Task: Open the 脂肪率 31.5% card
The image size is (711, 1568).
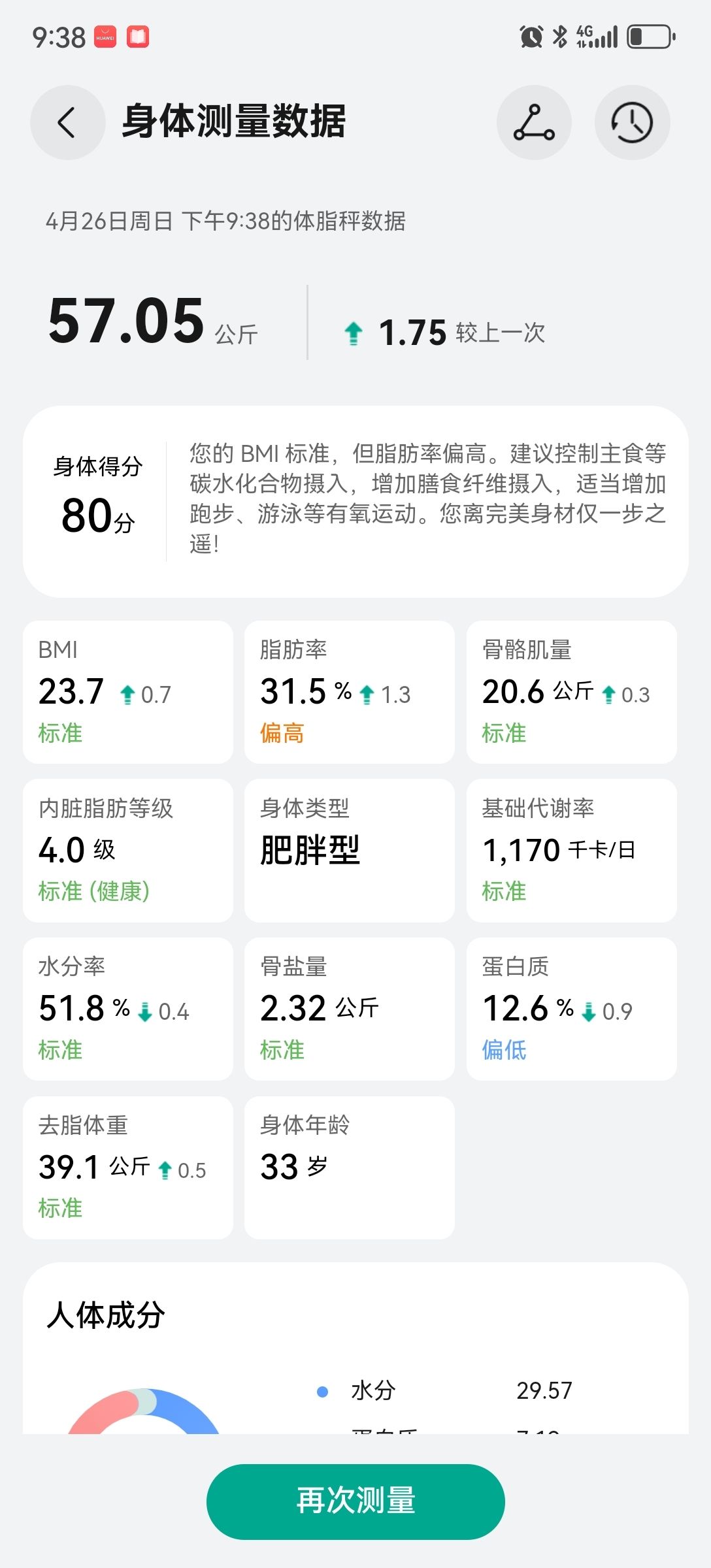Action: 350,692
